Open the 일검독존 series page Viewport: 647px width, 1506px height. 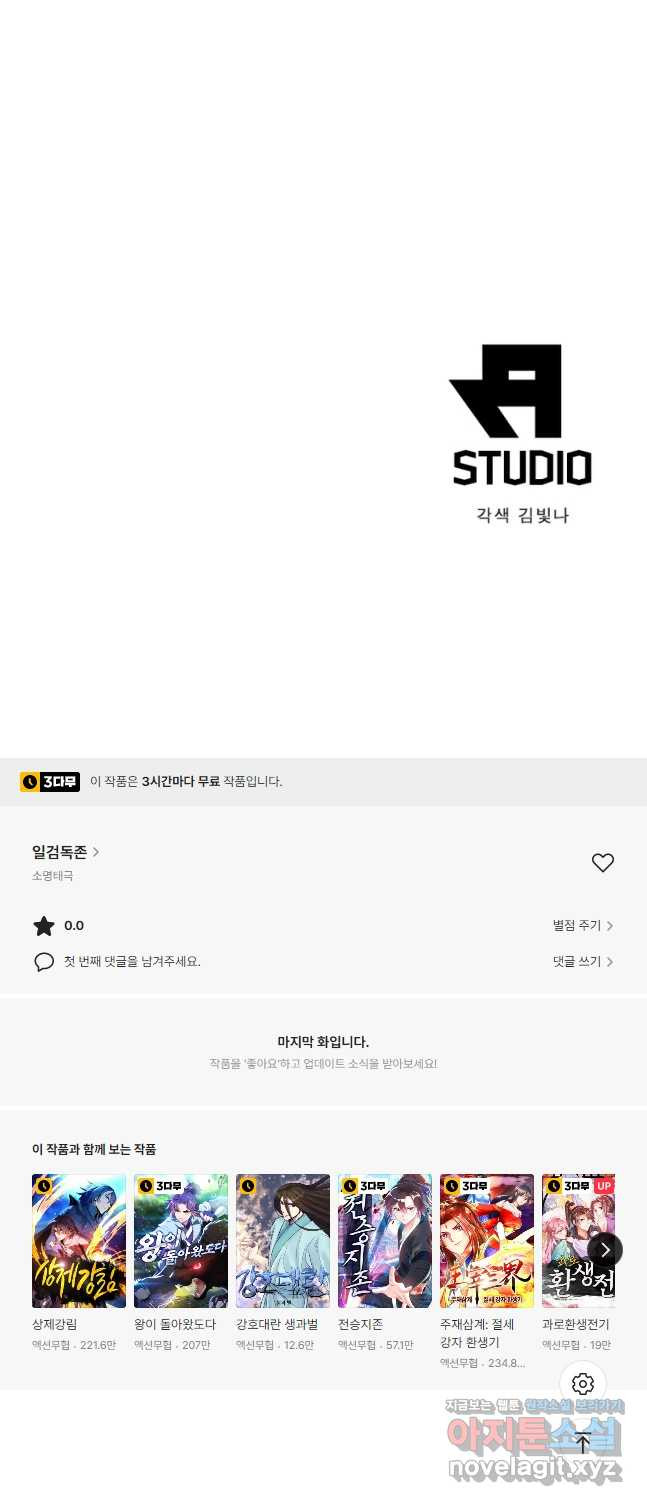[65, 852]
